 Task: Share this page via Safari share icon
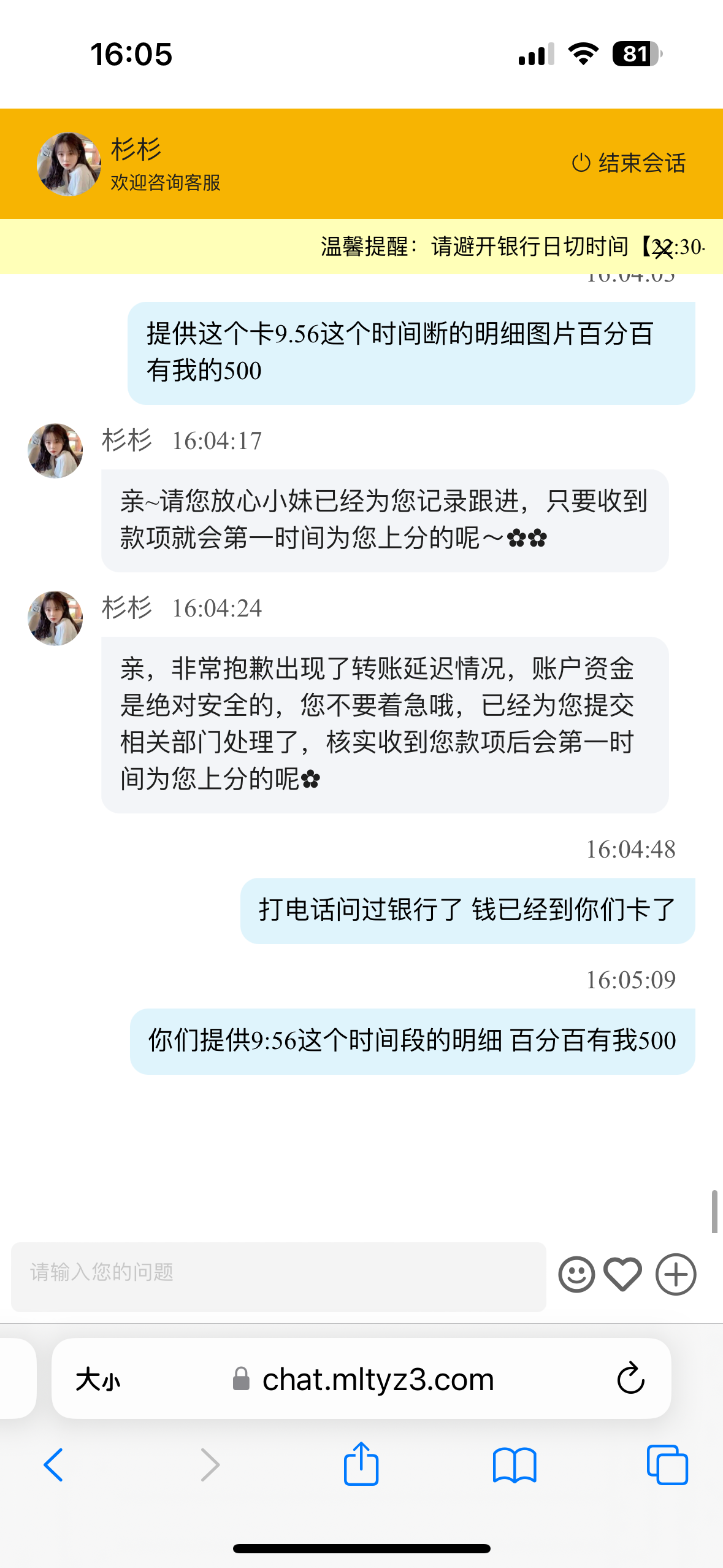361,1464
